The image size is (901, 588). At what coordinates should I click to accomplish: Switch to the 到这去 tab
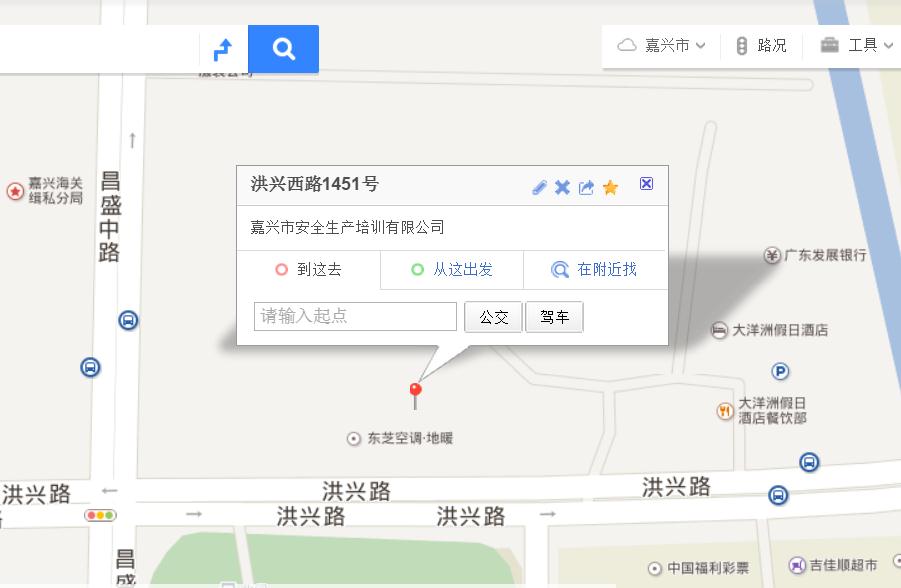tap(308, 270)
